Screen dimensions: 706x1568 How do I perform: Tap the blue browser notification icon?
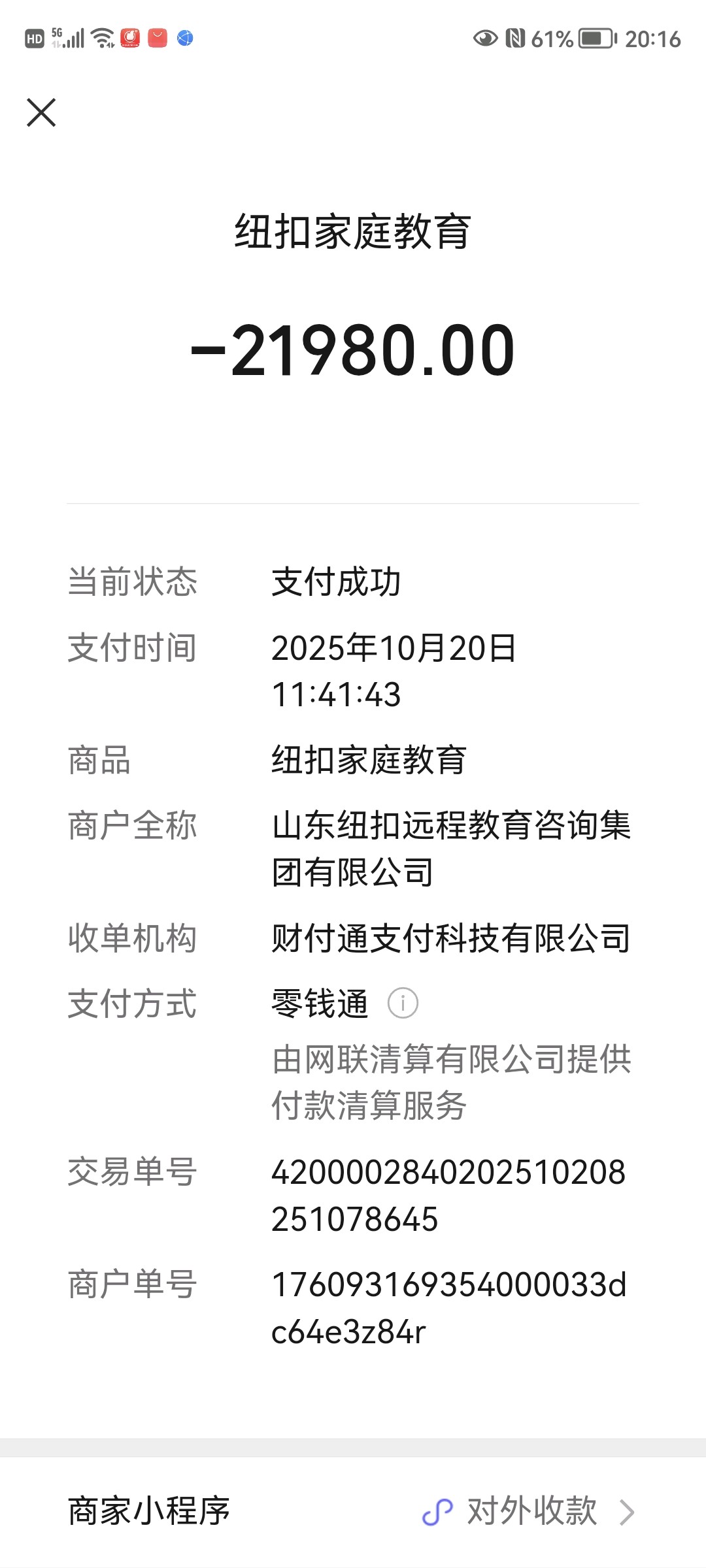coord(184,39)
